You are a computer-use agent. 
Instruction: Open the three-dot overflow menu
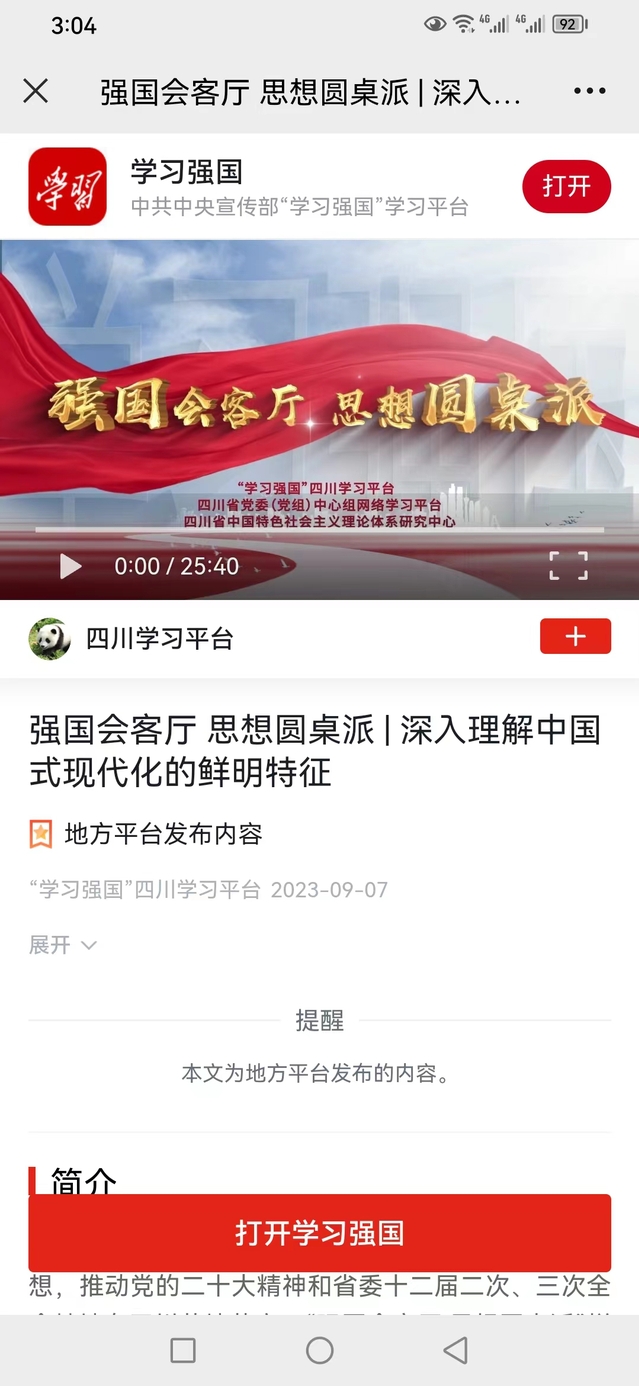[x=589, y=91]
